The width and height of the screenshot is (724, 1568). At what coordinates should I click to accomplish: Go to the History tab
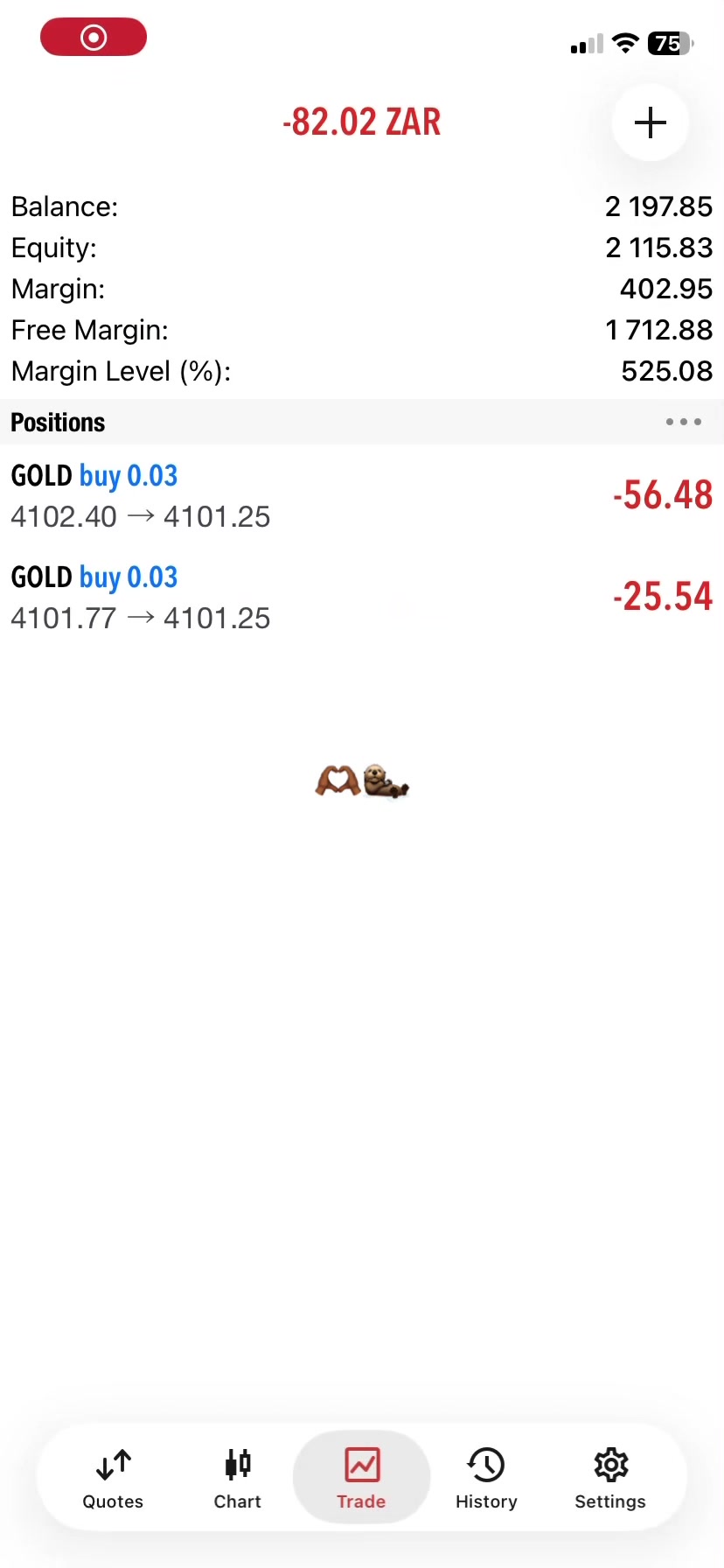486,1479
